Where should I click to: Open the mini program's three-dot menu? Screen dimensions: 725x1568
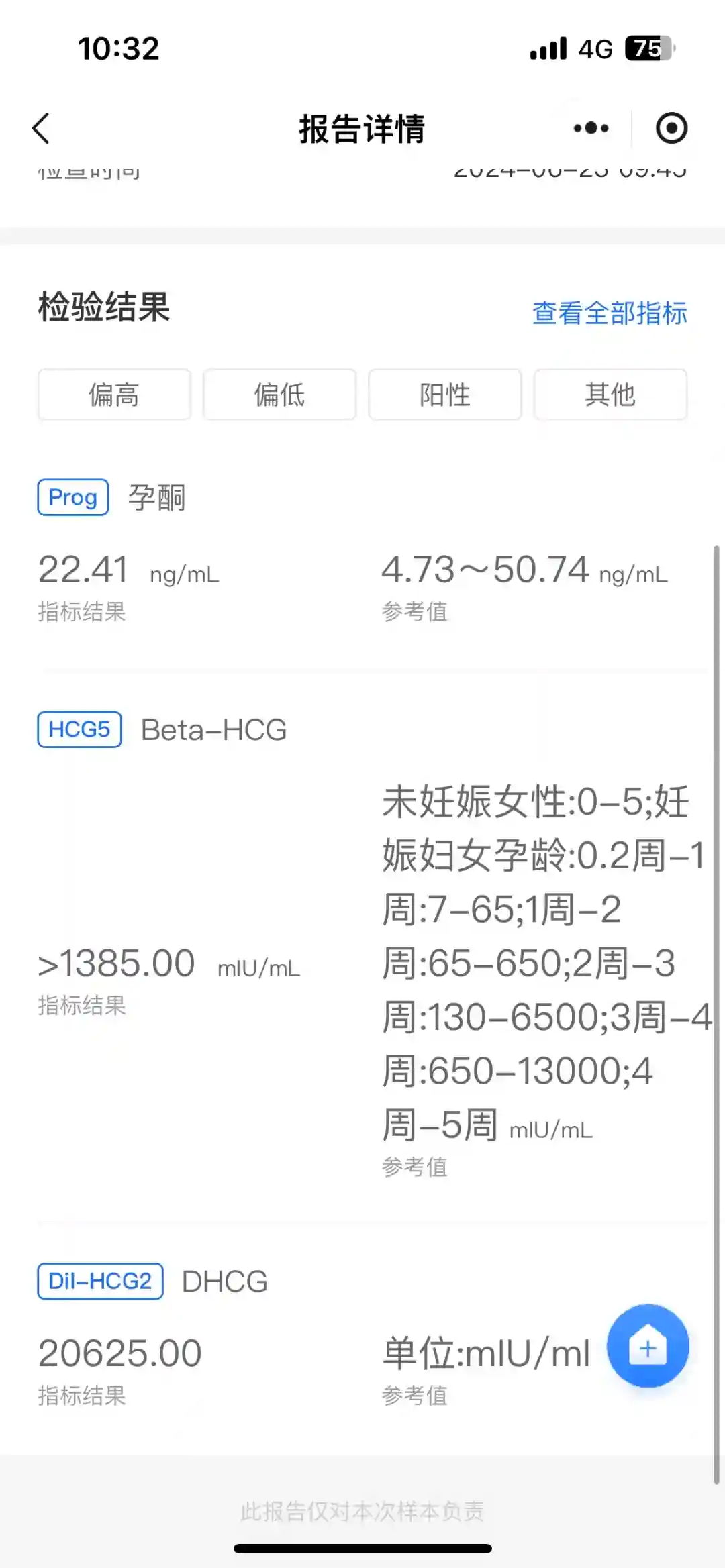[591, 128]
